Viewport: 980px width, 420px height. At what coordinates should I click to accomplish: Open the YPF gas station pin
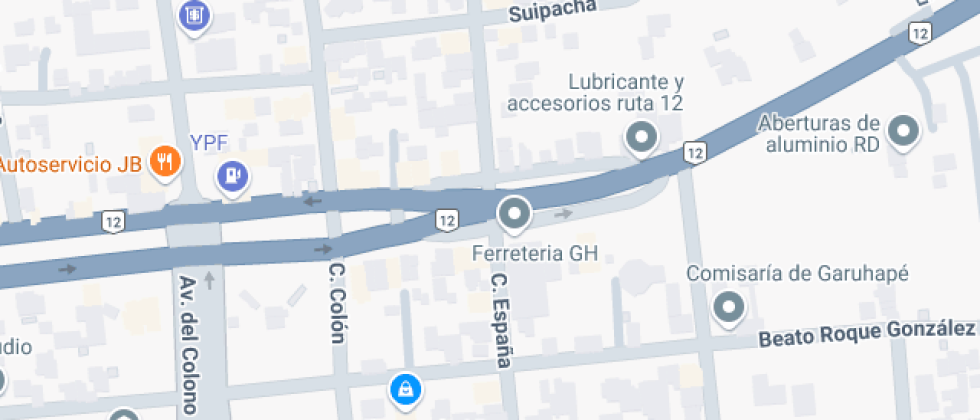233,177
